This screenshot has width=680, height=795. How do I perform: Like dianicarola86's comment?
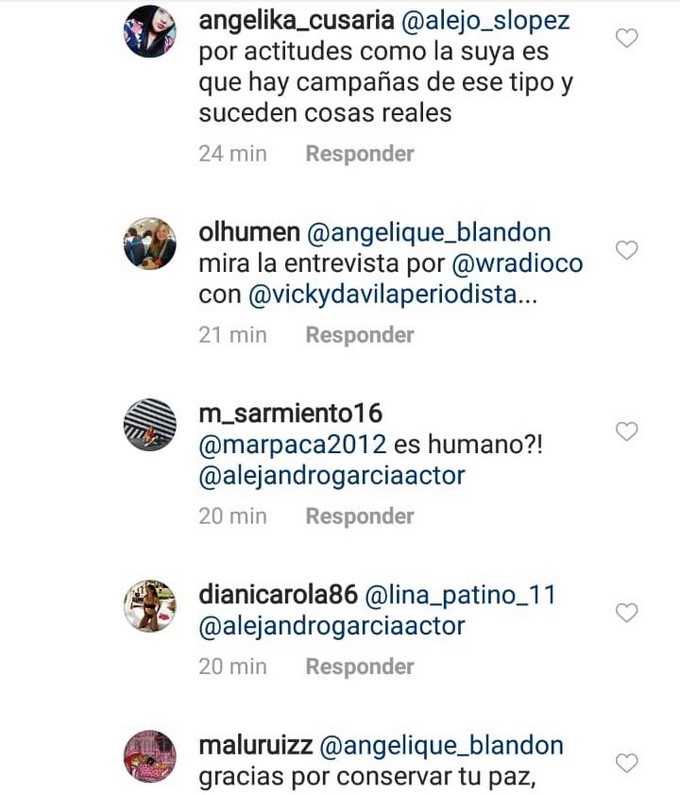click(x=627, y=613)
